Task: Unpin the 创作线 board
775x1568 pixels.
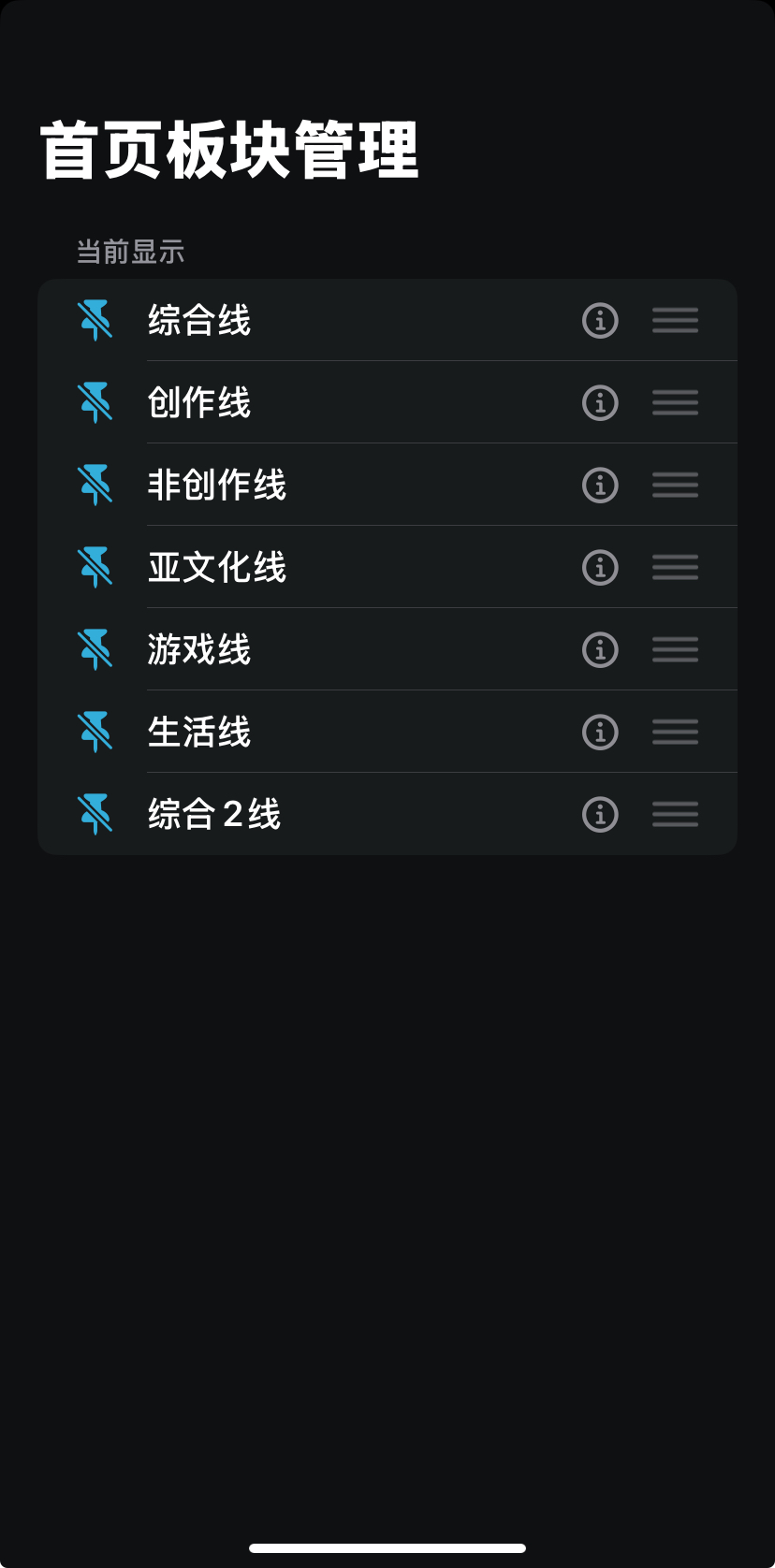Action: [x=95, y=402]
